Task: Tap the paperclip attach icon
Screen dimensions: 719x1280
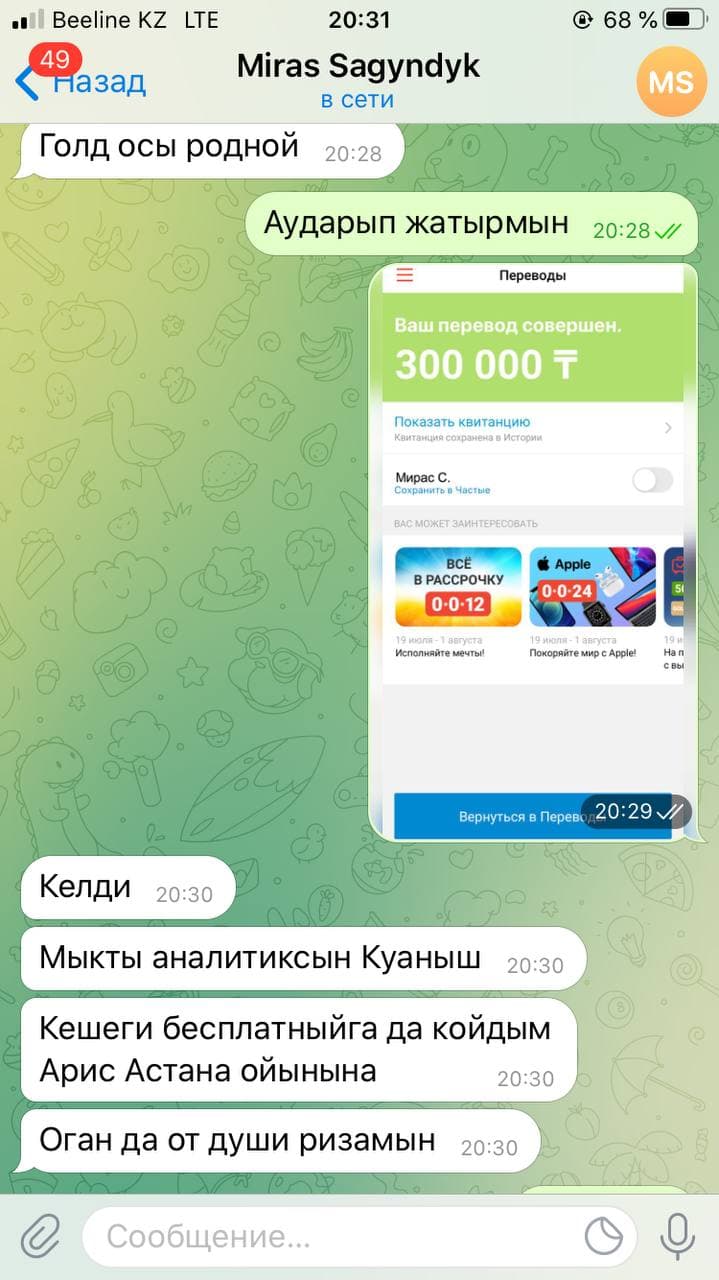Action: click(x=40, y=1237)
